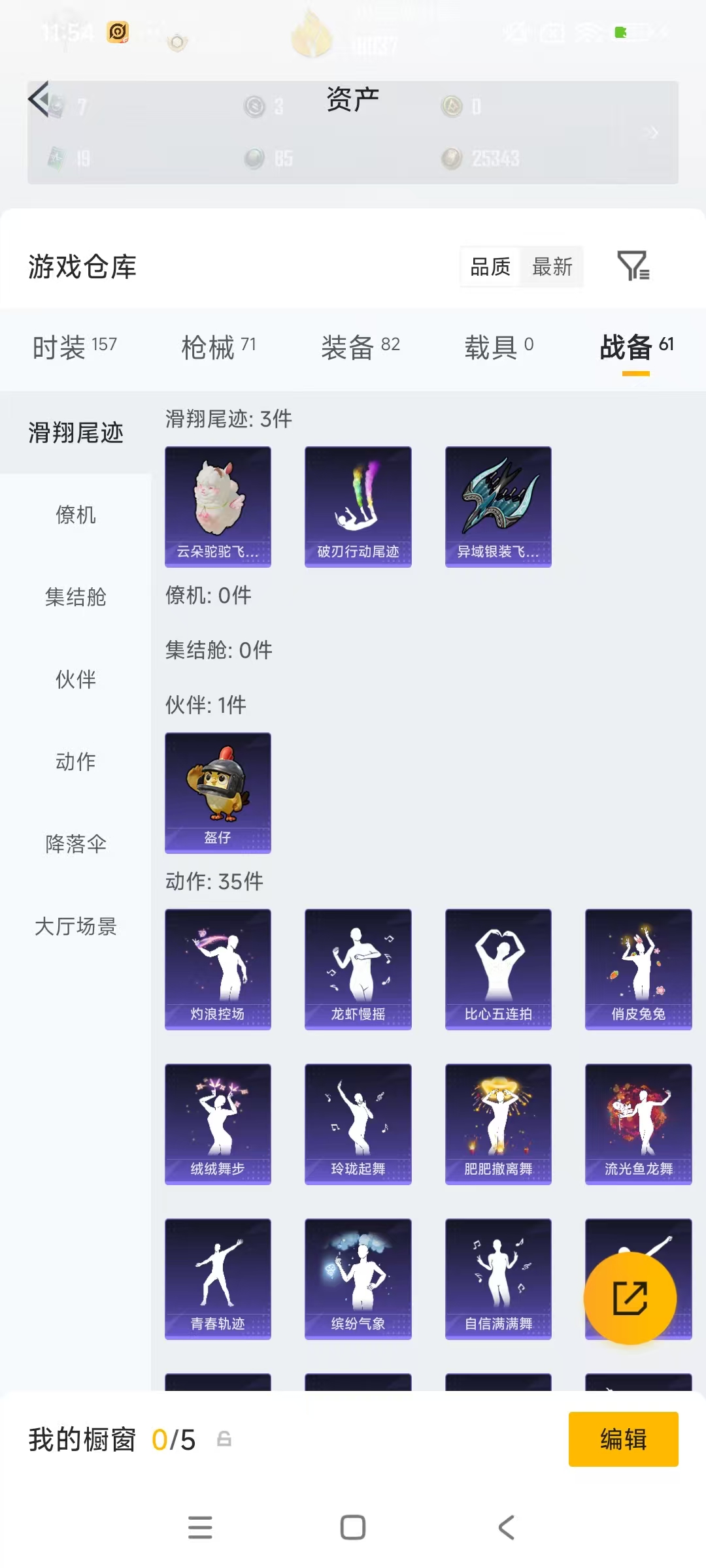The width and height of the screenshot is (706, 1568).
Task: Select the 比心五连拍 emote
Action: [x=498, y=969]
